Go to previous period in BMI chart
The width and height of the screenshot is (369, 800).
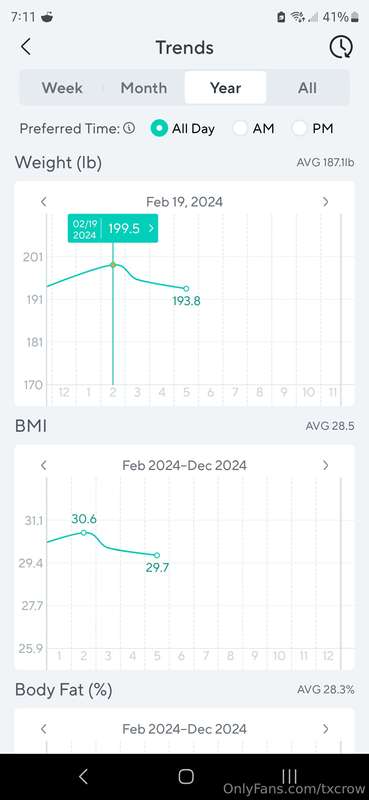click(x=43, y=465)
